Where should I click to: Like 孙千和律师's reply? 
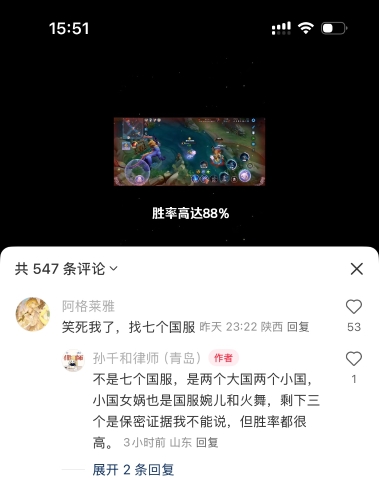click(354, 359)
